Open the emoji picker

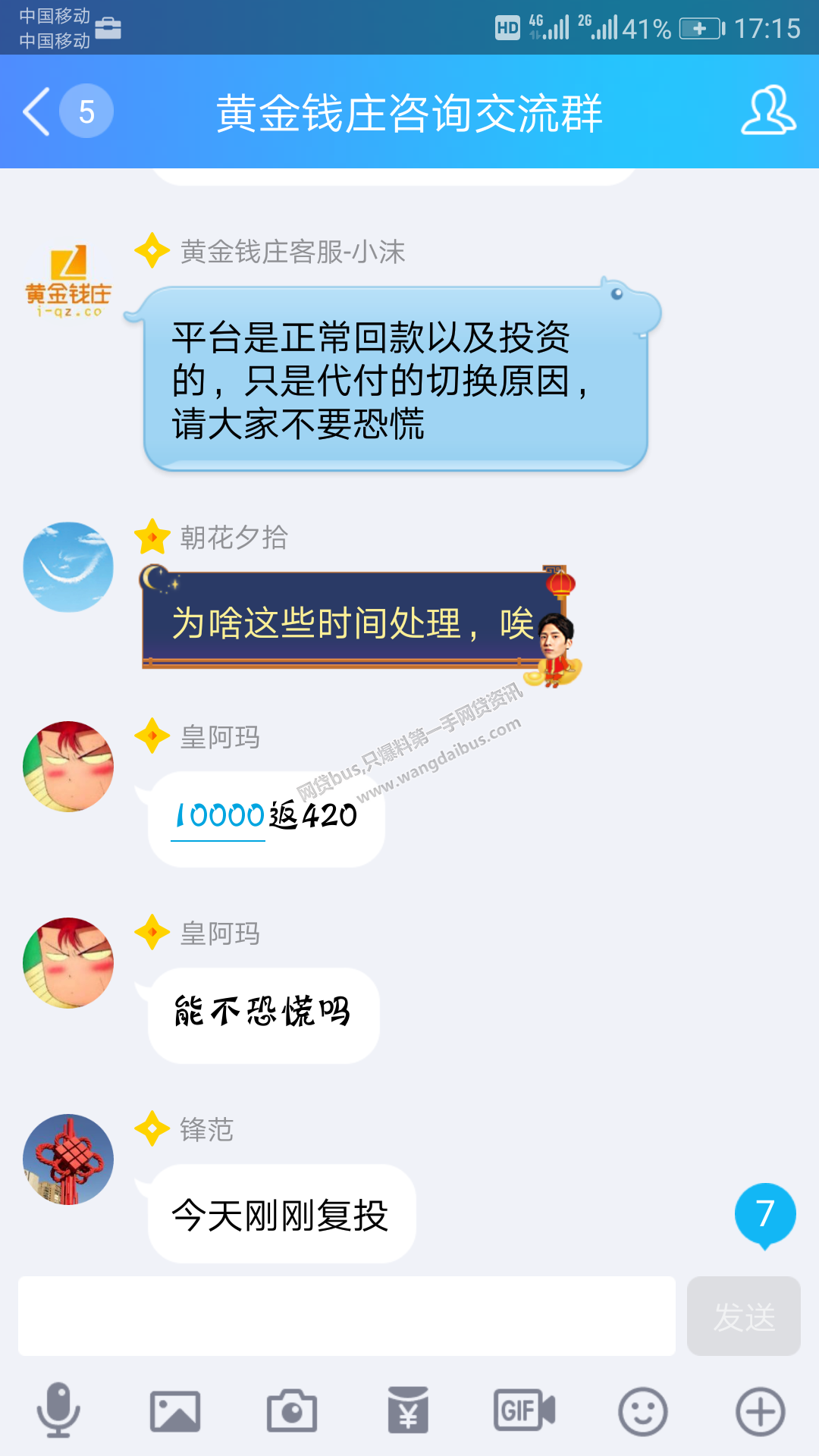pos(642,1410)
